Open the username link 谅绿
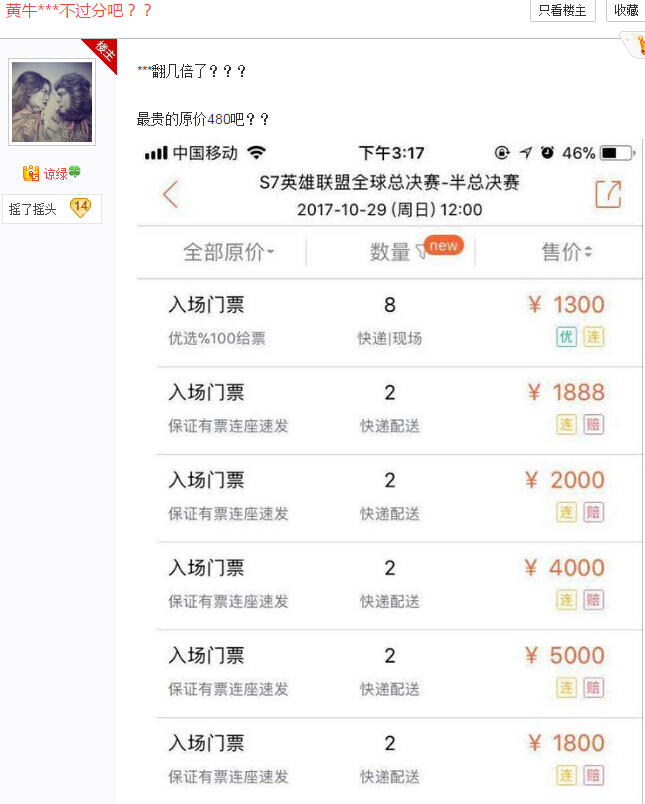 55,174
